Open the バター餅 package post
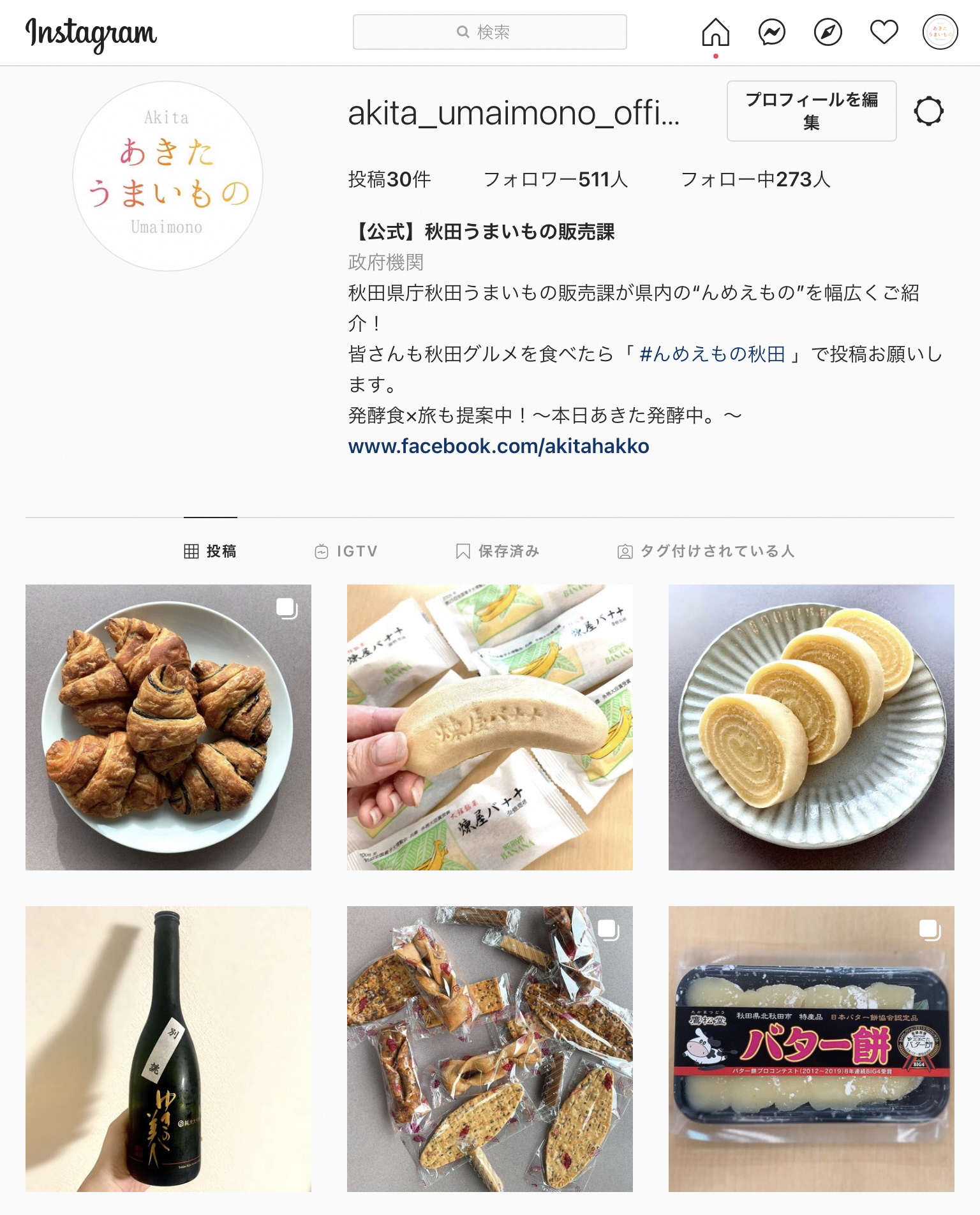 (x=812, y=1049)
